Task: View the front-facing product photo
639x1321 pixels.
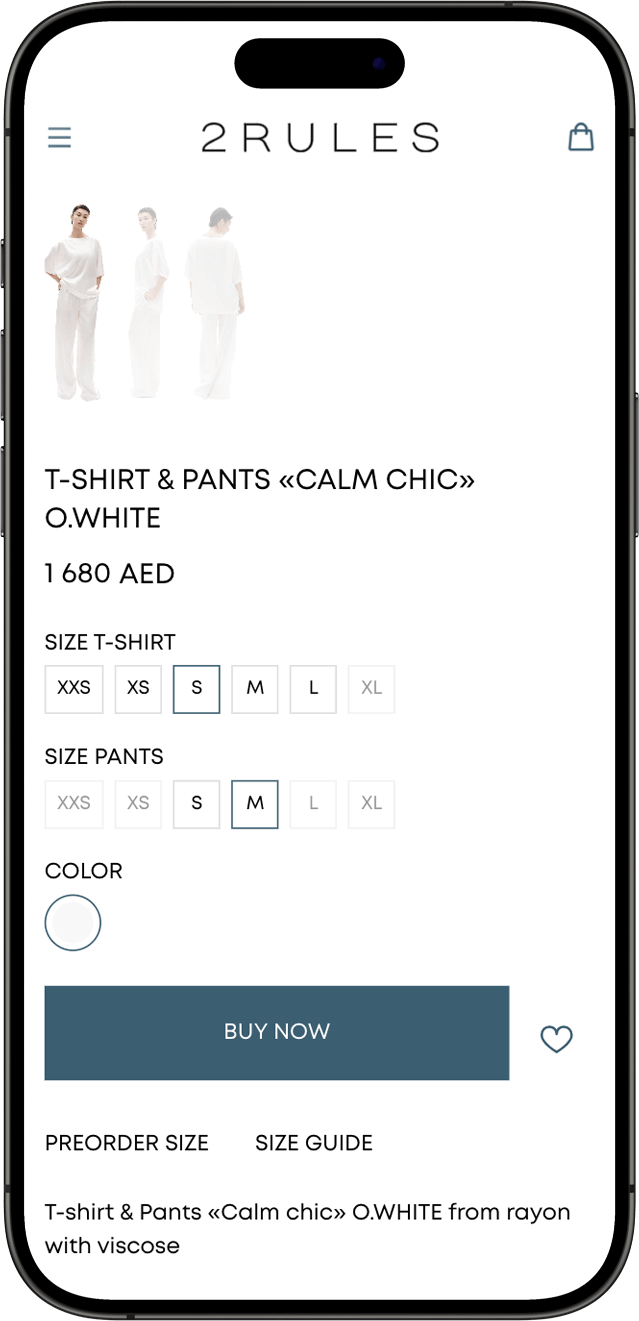Action: (74, 302)
